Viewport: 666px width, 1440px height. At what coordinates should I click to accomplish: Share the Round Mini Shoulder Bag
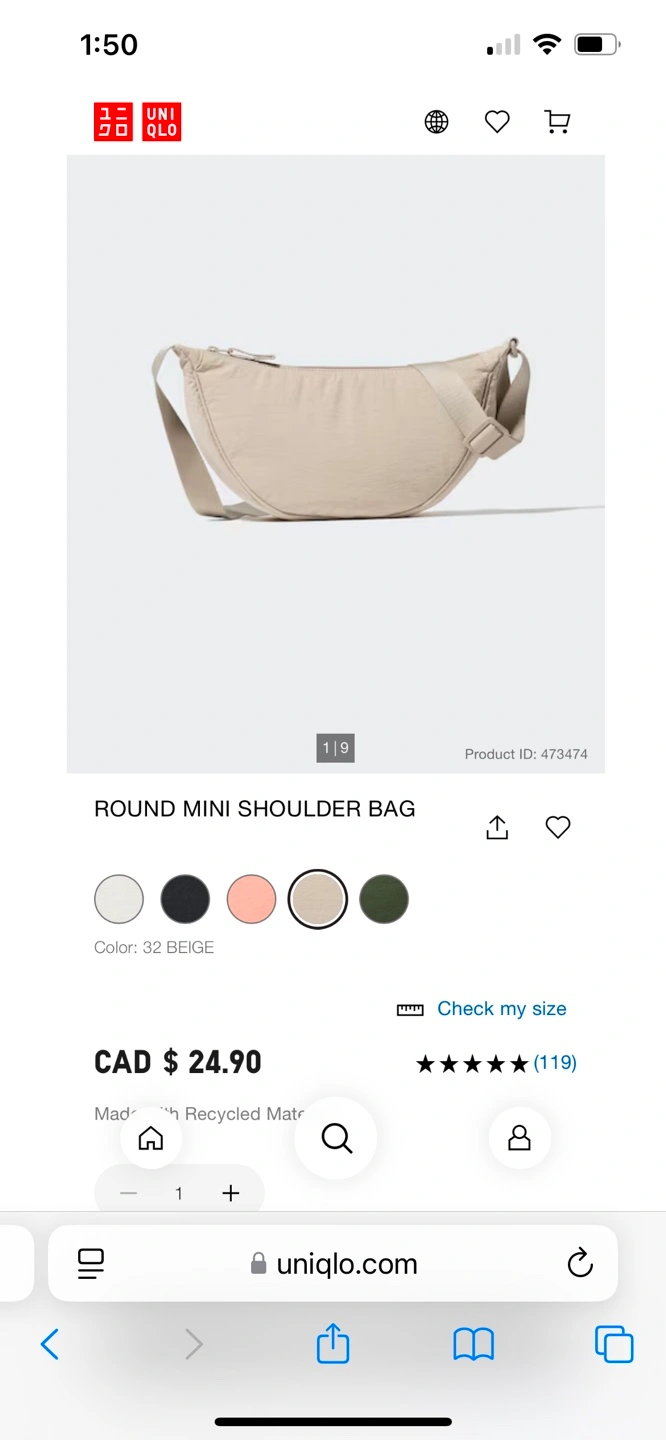(x=497, y=827)
